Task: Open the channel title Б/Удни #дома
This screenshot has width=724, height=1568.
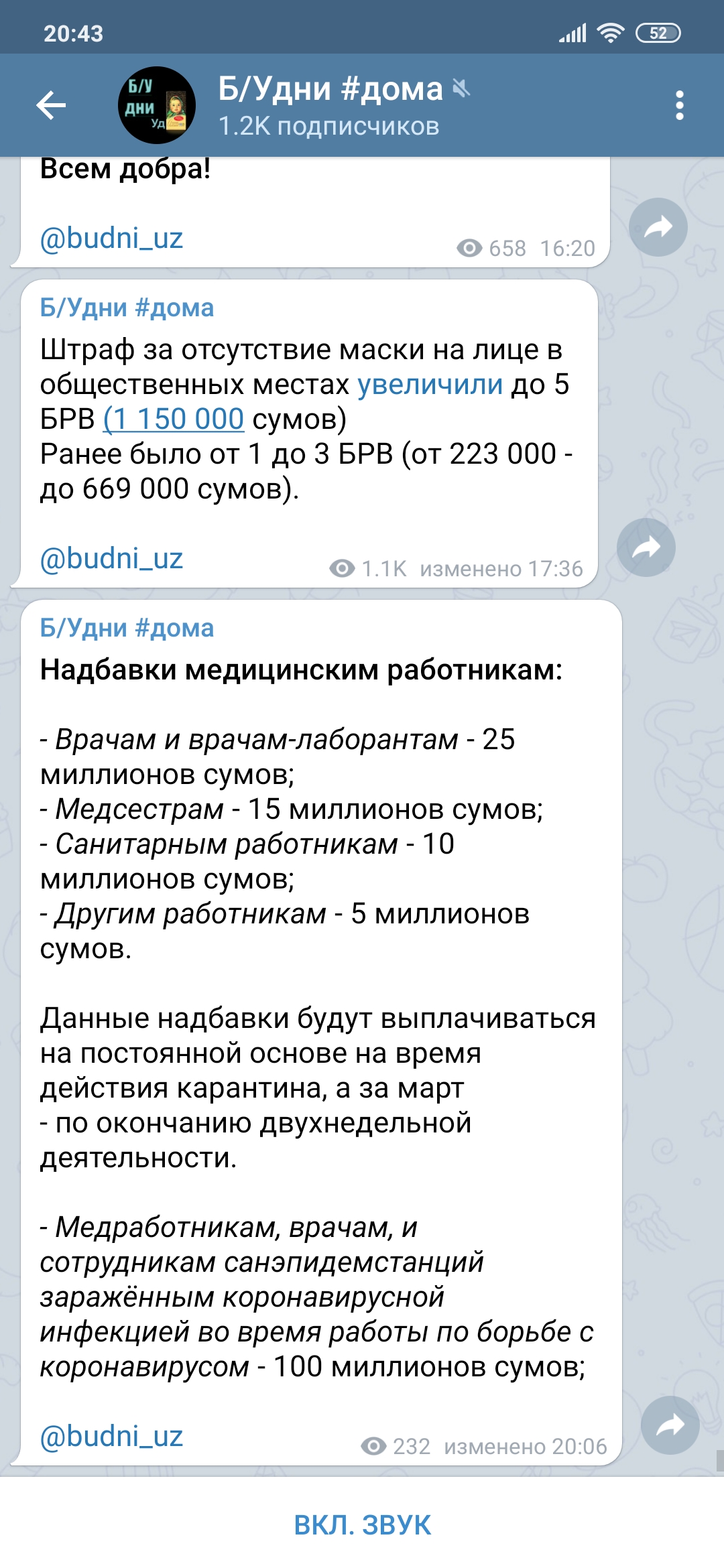Action: [330, 89]
